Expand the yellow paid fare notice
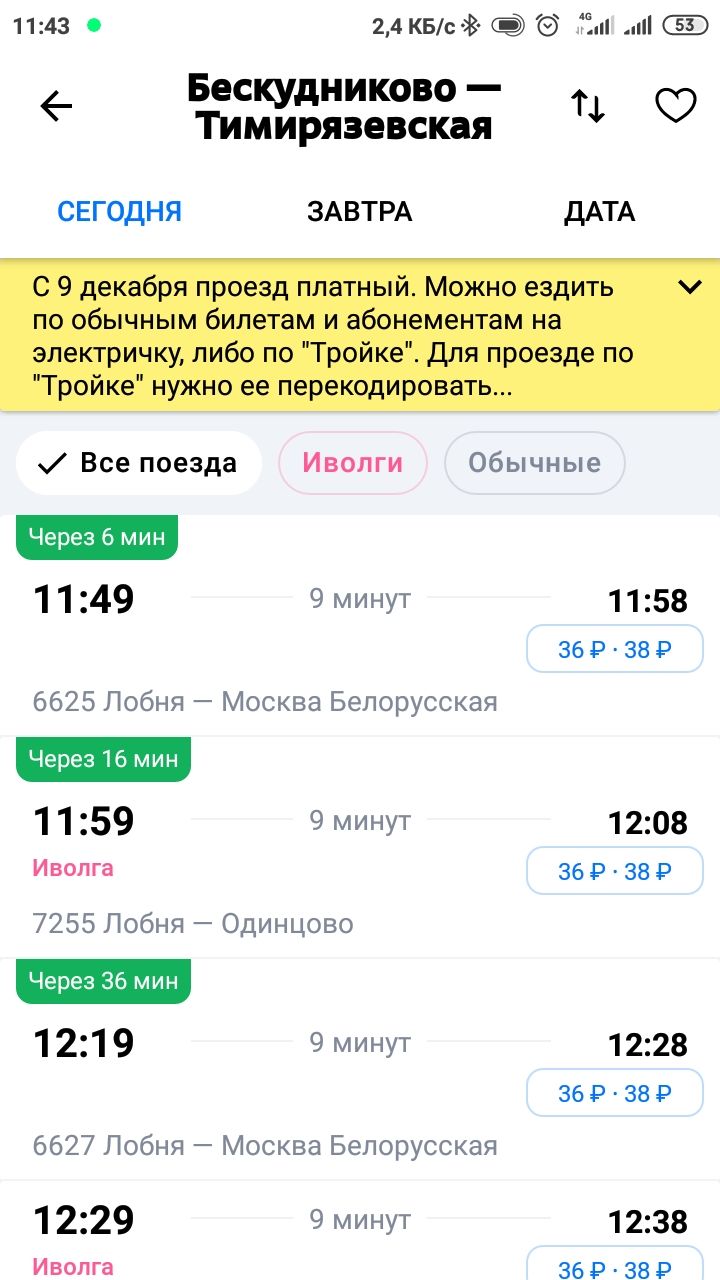 pos(690,287)
